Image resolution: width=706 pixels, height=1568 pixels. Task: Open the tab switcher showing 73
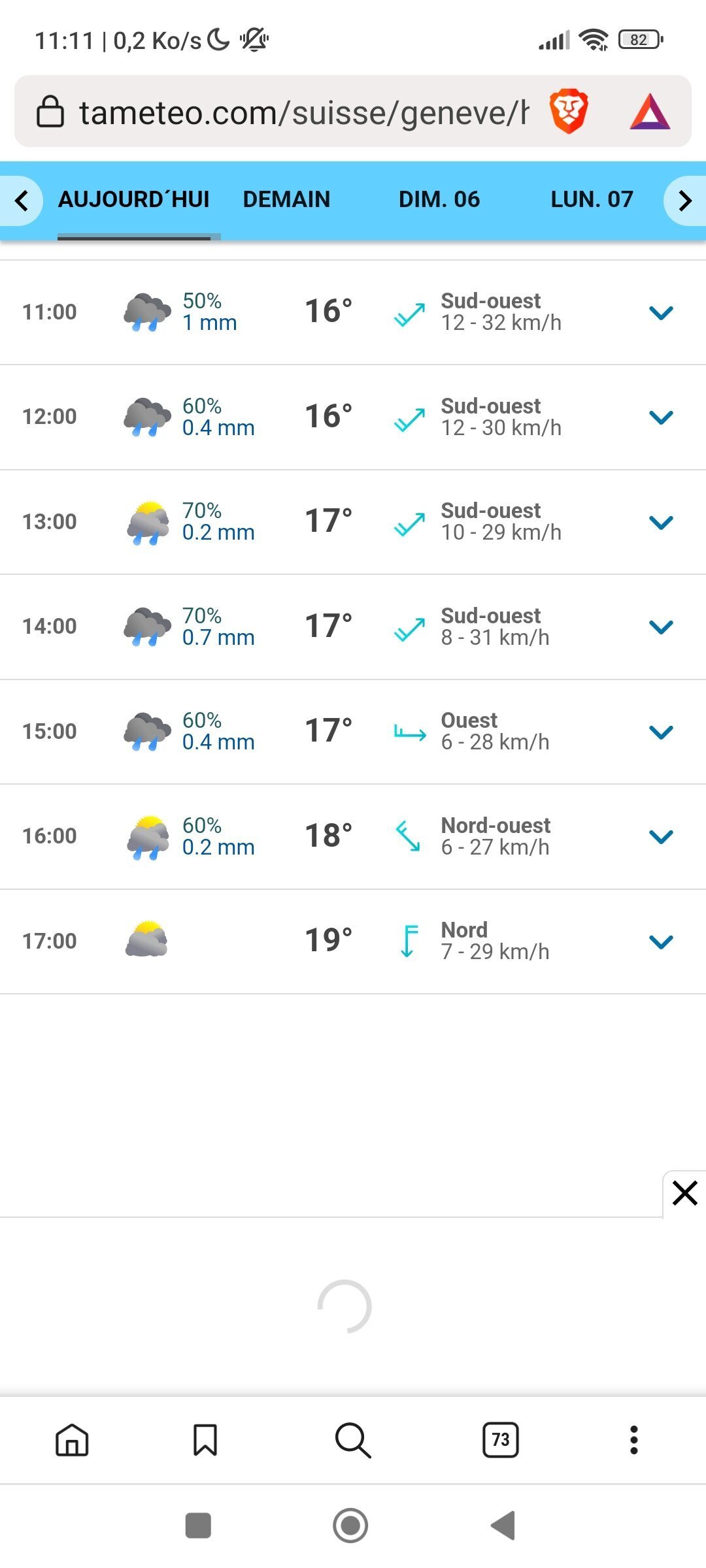pos(501,1440)
